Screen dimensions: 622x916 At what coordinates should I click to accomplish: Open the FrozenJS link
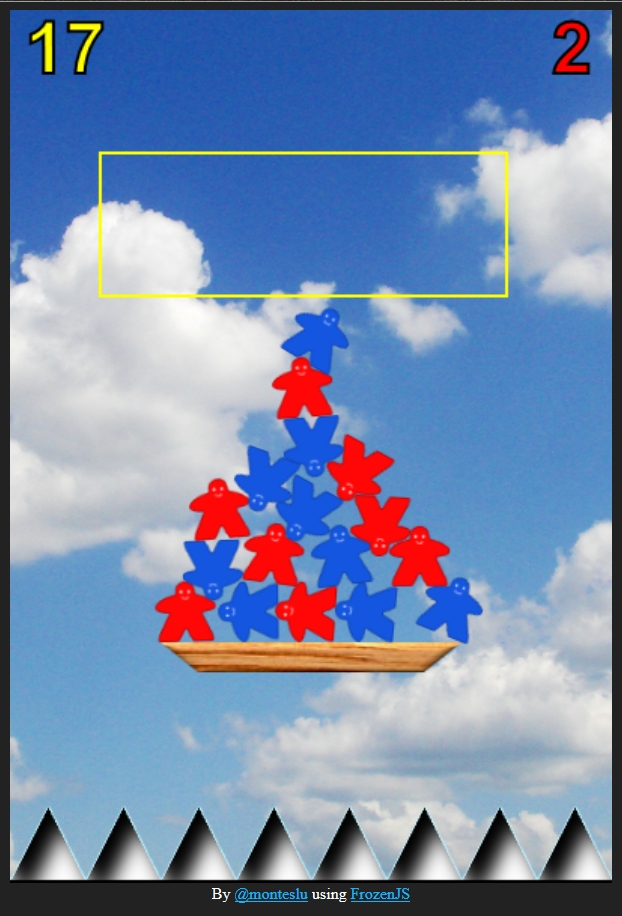380,894
